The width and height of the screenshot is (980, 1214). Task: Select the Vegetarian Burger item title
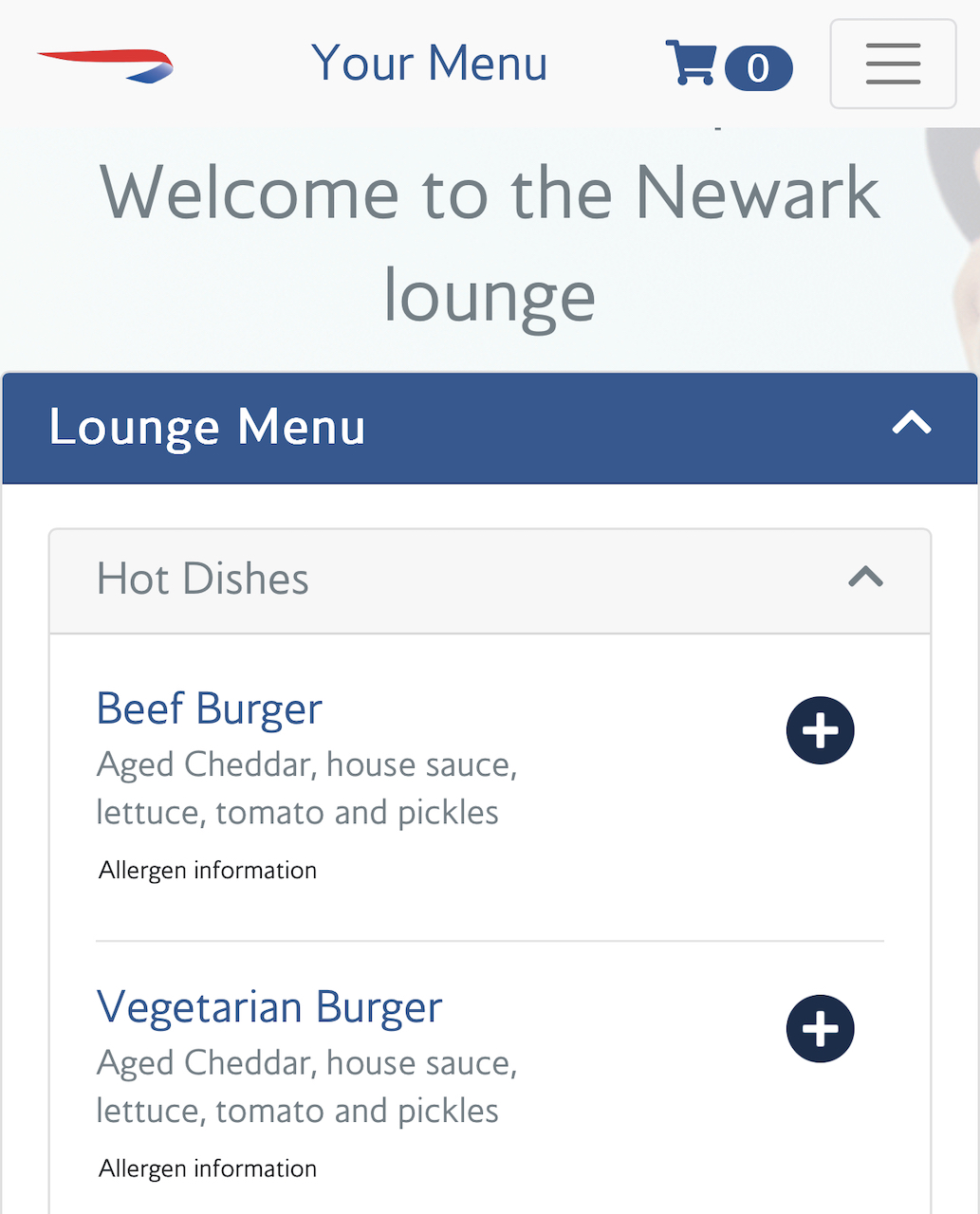pyautogui.click(x=269, y=1007)
